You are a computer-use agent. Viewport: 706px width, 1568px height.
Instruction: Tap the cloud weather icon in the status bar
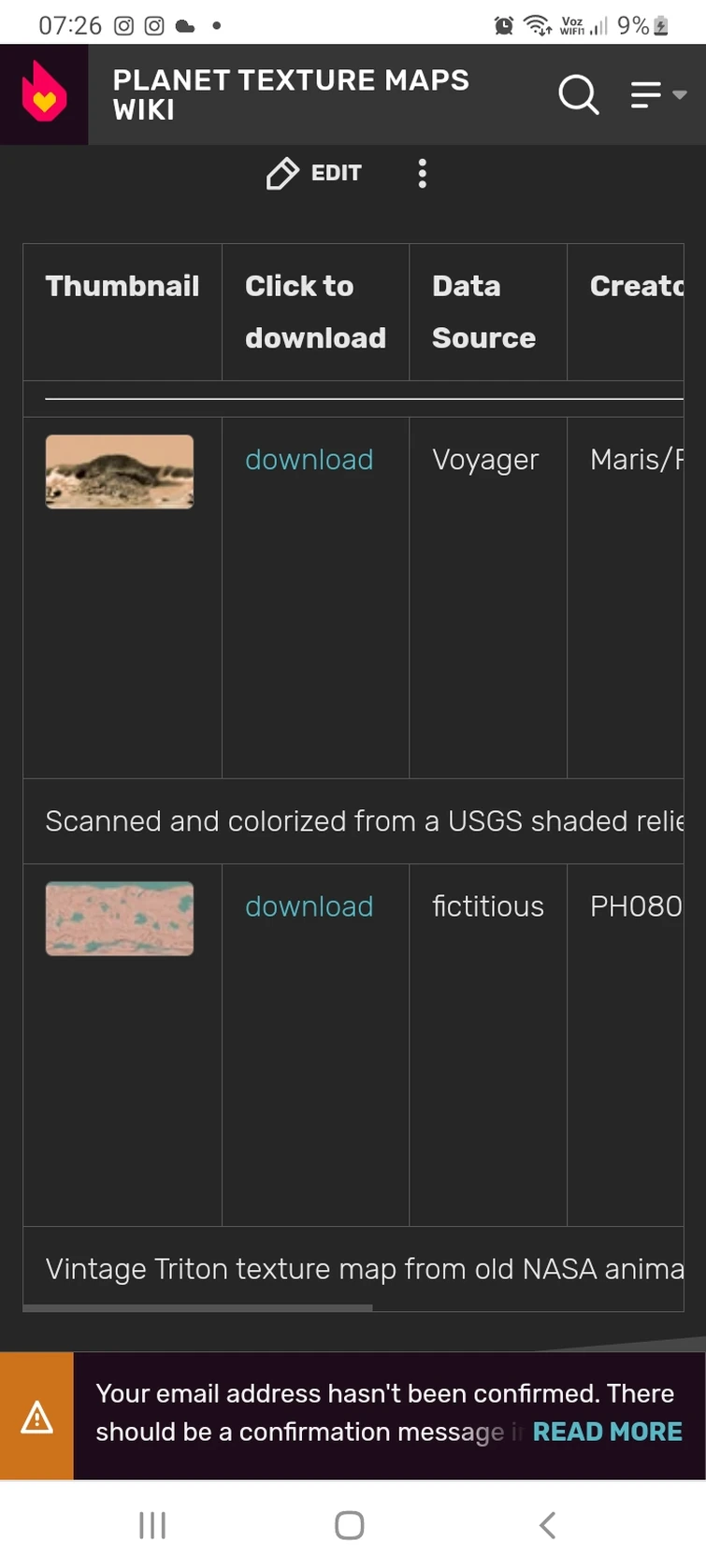pyautogui.click(x=184, y=26)
